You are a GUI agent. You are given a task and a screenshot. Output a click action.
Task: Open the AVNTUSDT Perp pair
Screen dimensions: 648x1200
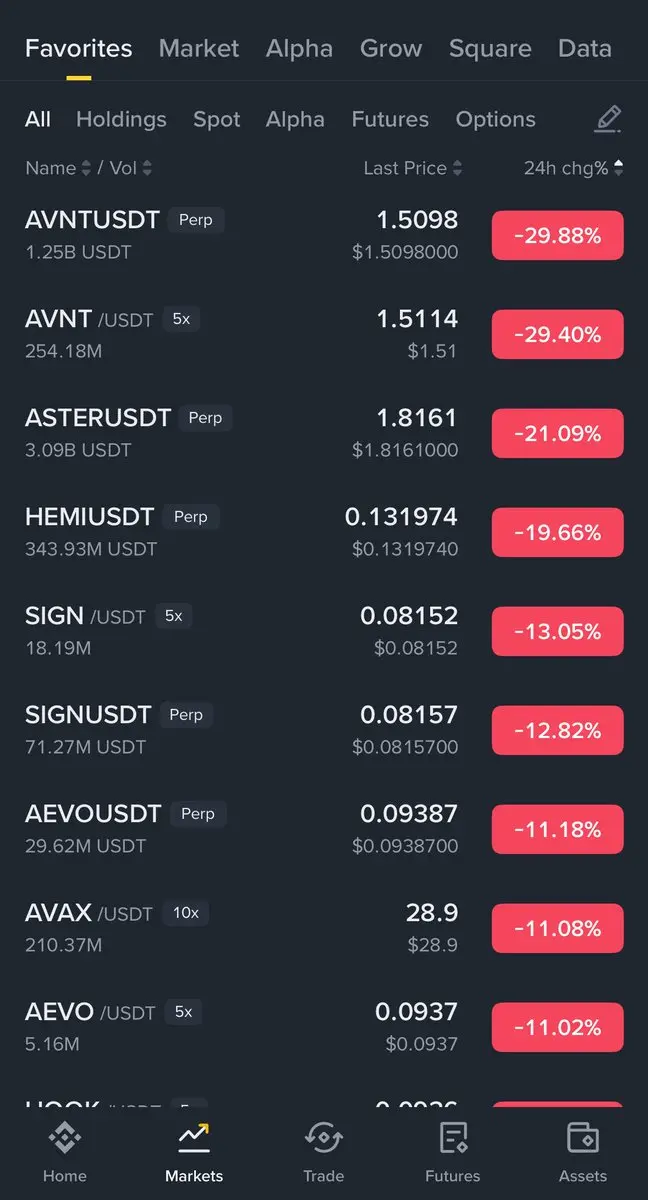[x=324, y=235]
